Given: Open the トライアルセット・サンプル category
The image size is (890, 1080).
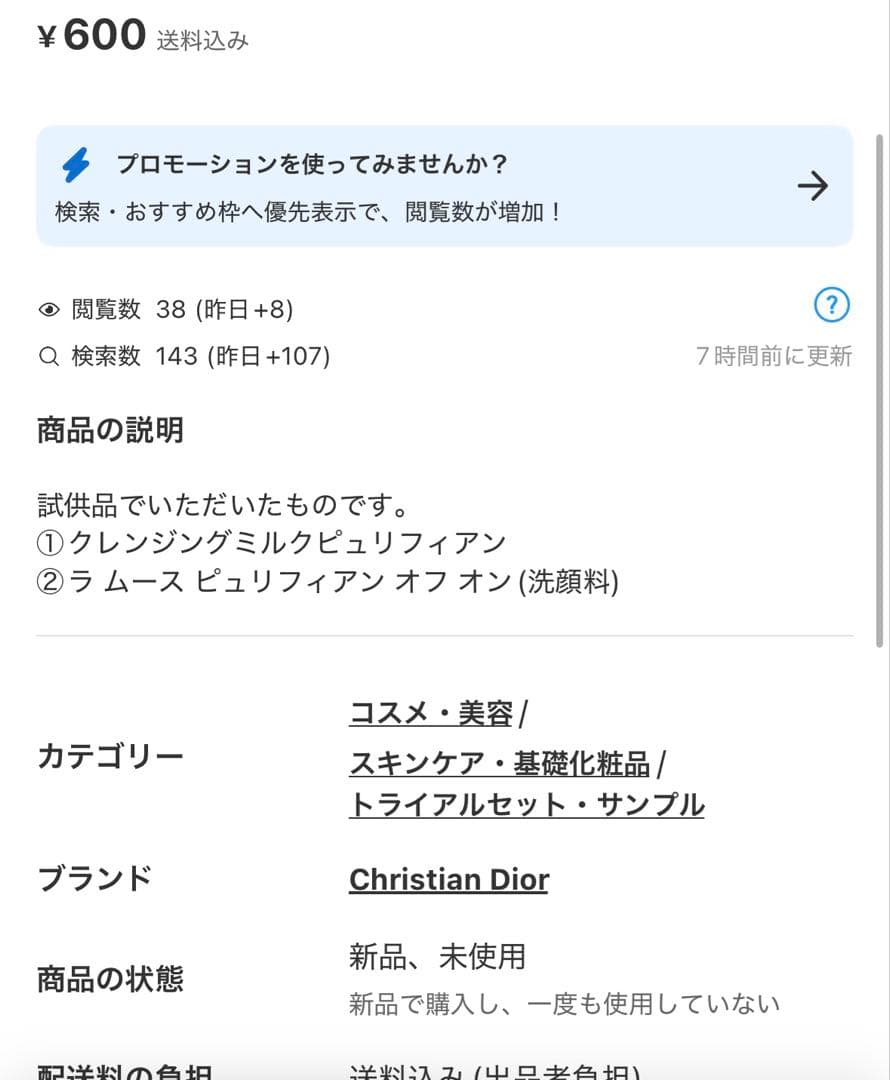Looking at the screenshot, I should pyautogui.click(x=525, y=804).
